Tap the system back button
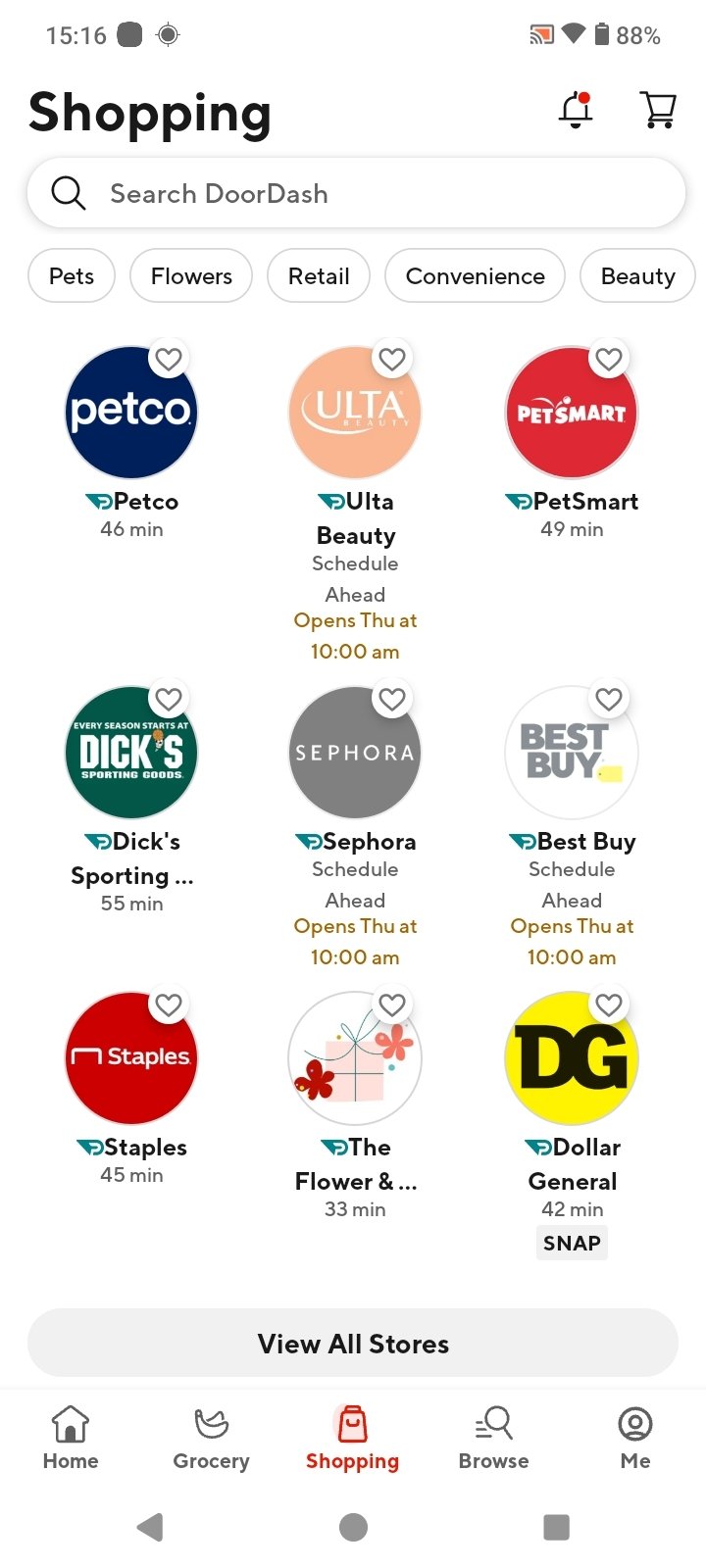This screenshot has width=706, height=1568. (x=150, y=1527)
